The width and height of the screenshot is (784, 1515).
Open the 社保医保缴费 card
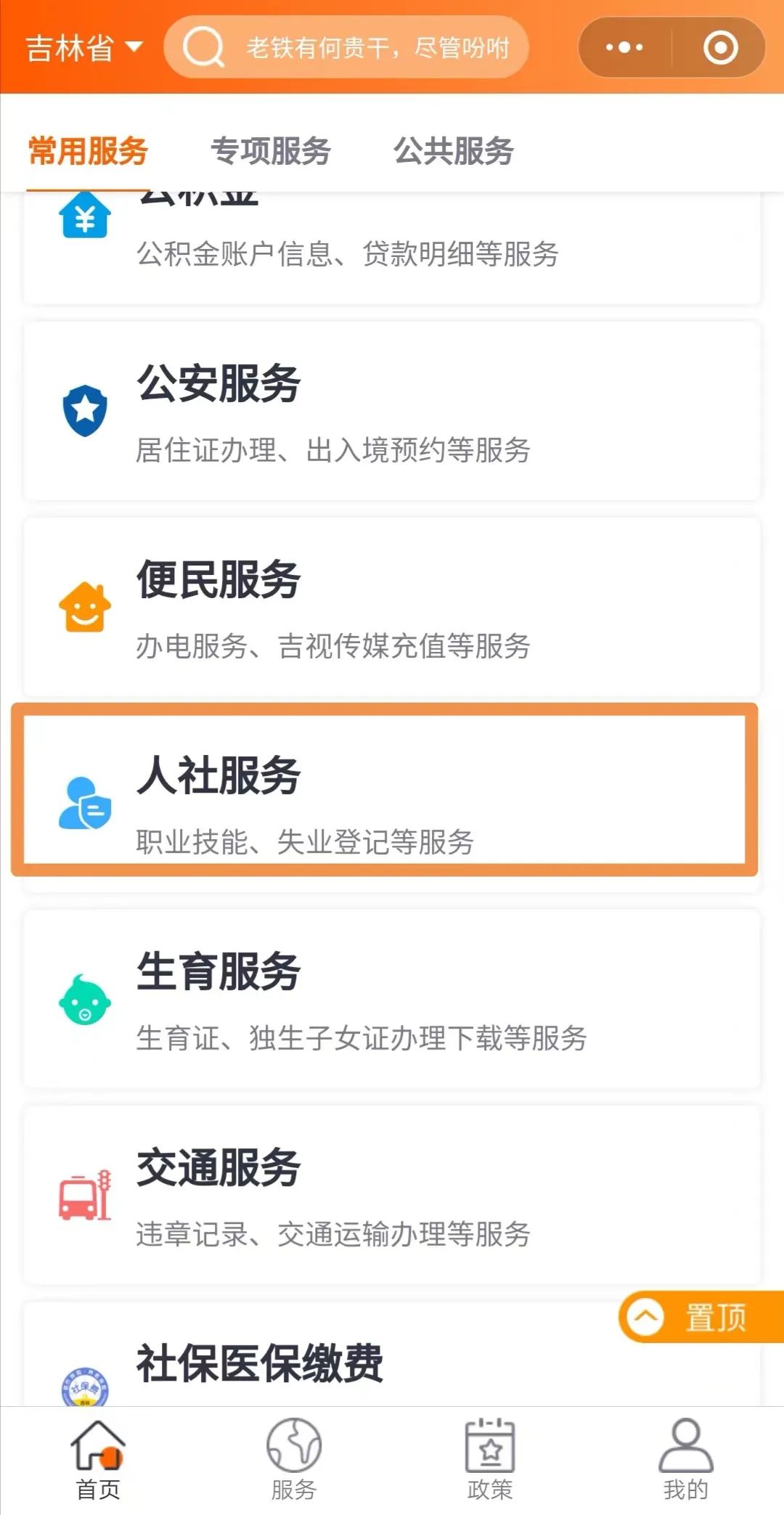point(392,1355)
